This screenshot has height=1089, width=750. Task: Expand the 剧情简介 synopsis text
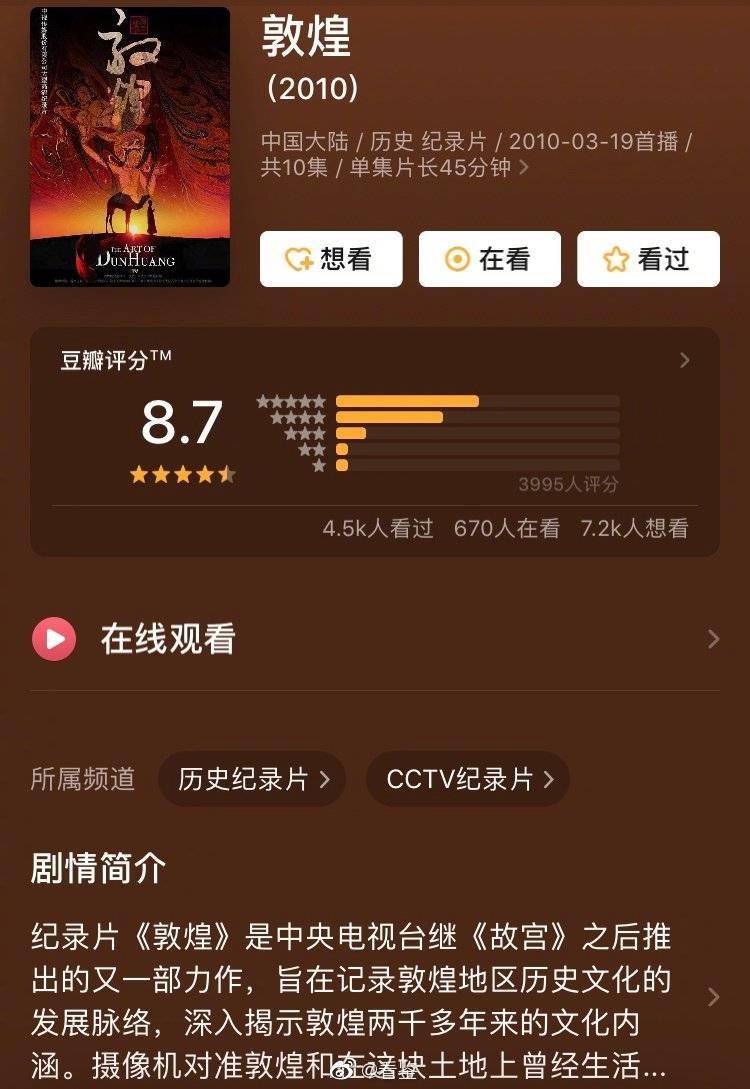[x=712, y=996]
